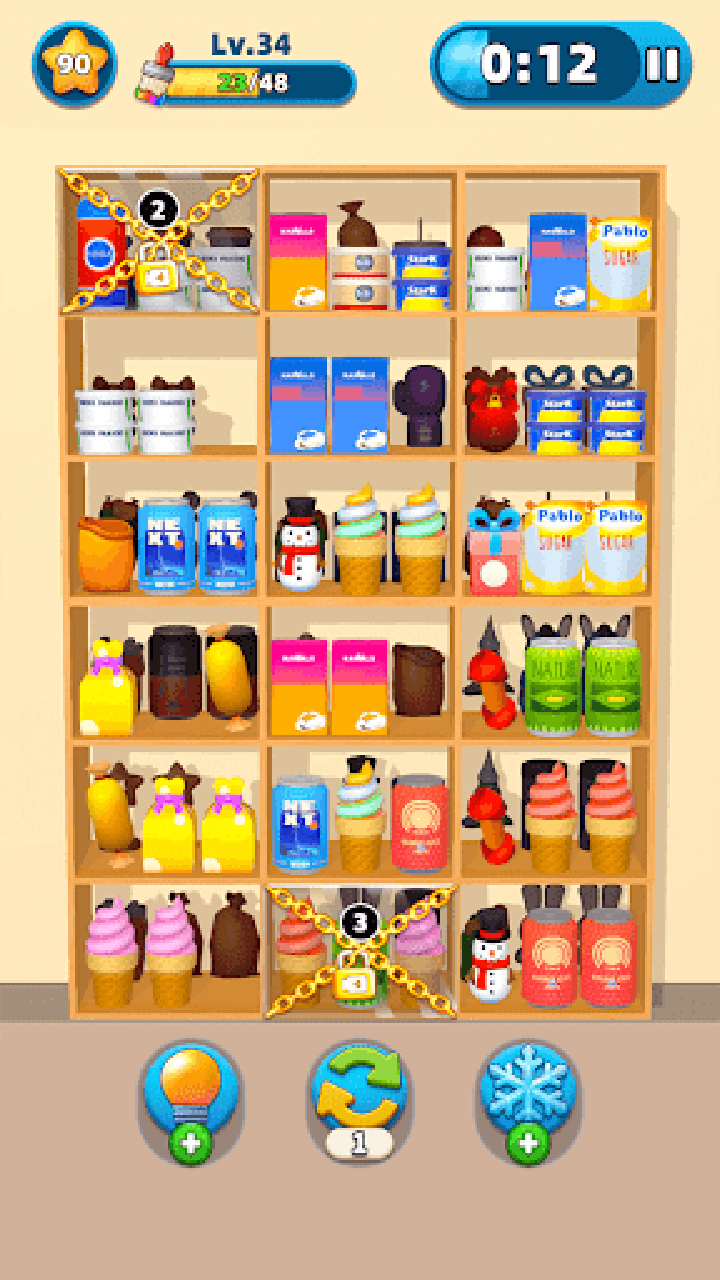Use the snowflake freeze booster
The width and height of the screenshot is (720, 1280).
tap(527, 1095)
